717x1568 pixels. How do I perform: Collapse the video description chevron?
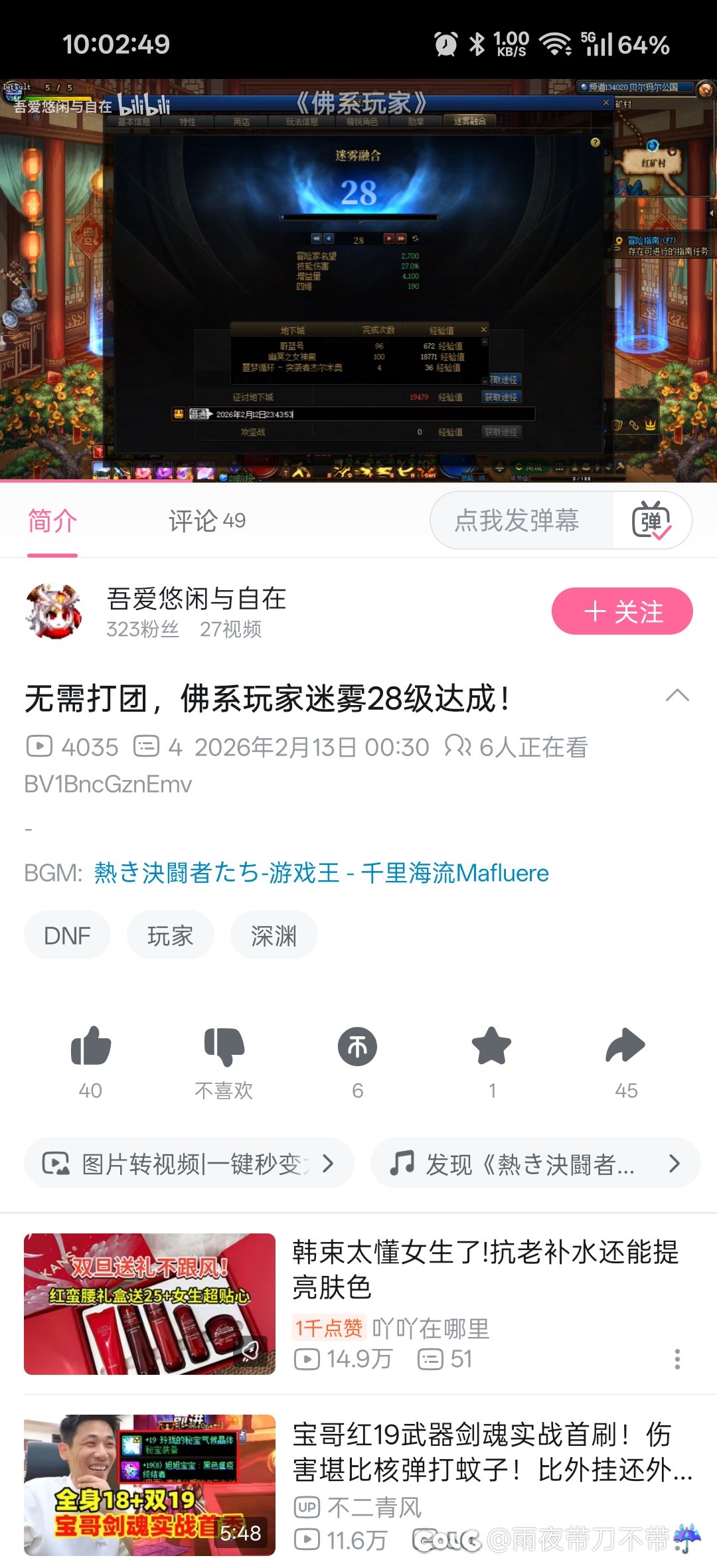click(677, 696)
